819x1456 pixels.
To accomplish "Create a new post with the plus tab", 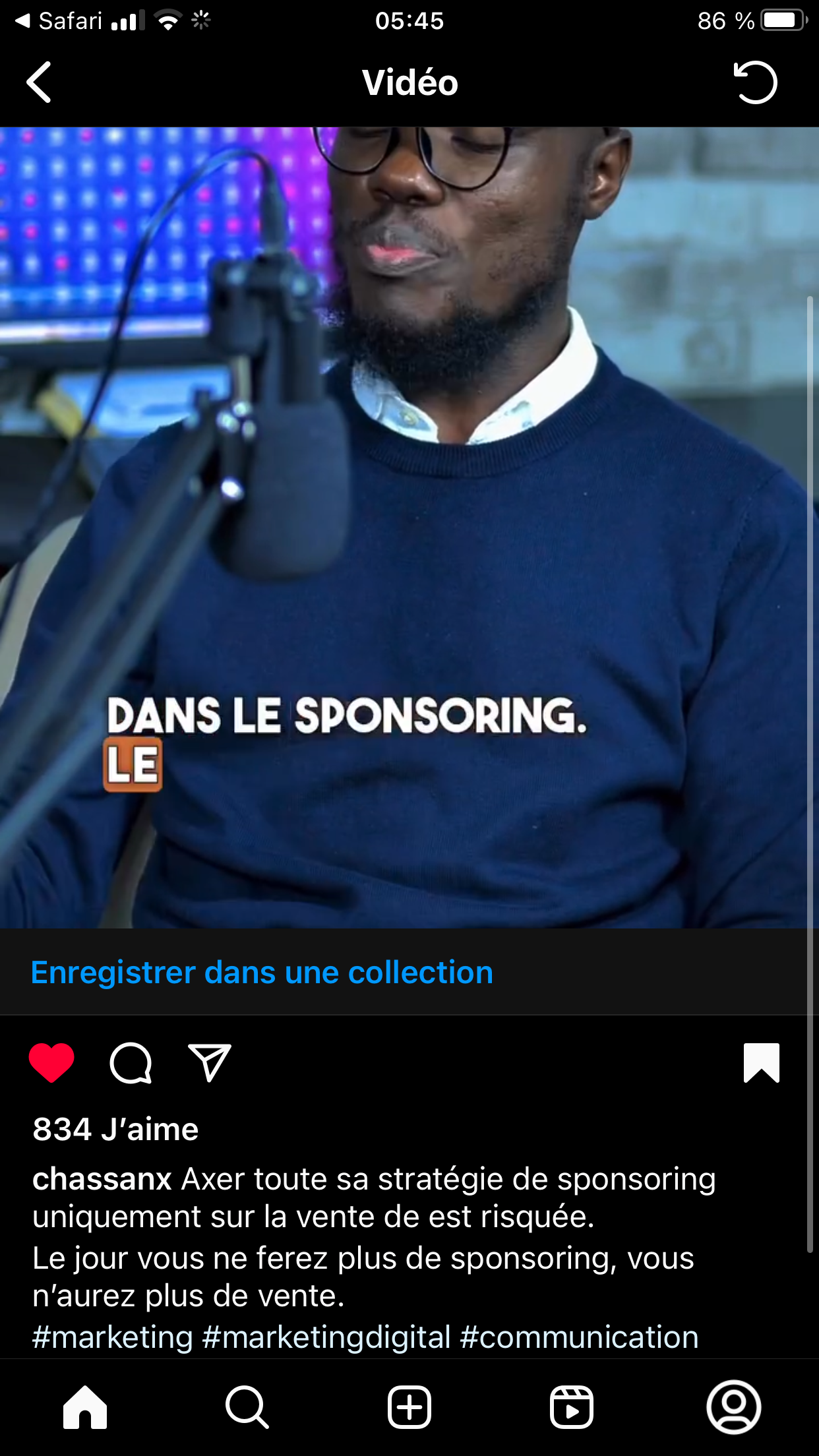I will click(x=409, y=1407).
